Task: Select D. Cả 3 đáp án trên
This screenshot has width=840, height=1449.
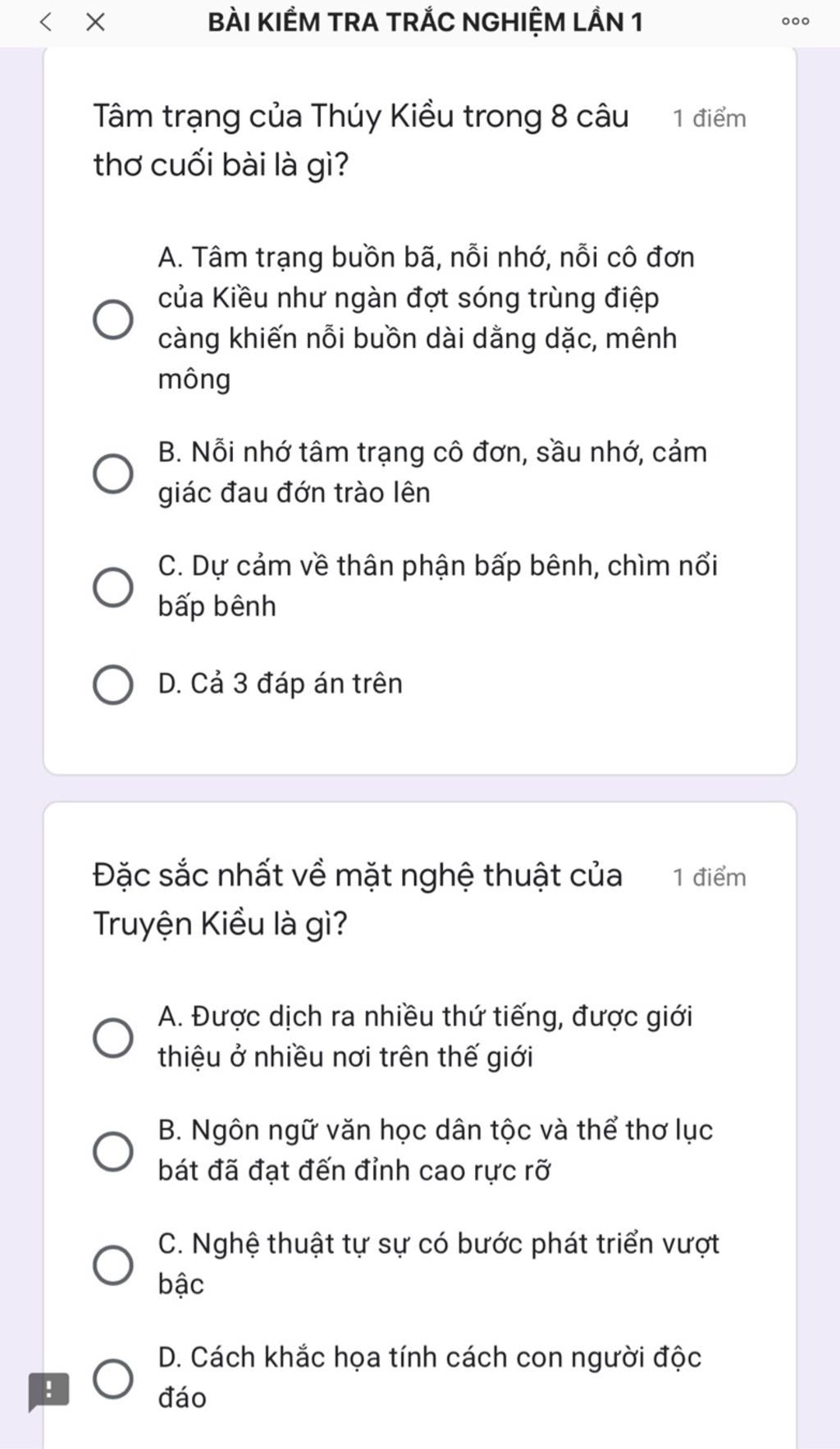Action: coord(113,684)
